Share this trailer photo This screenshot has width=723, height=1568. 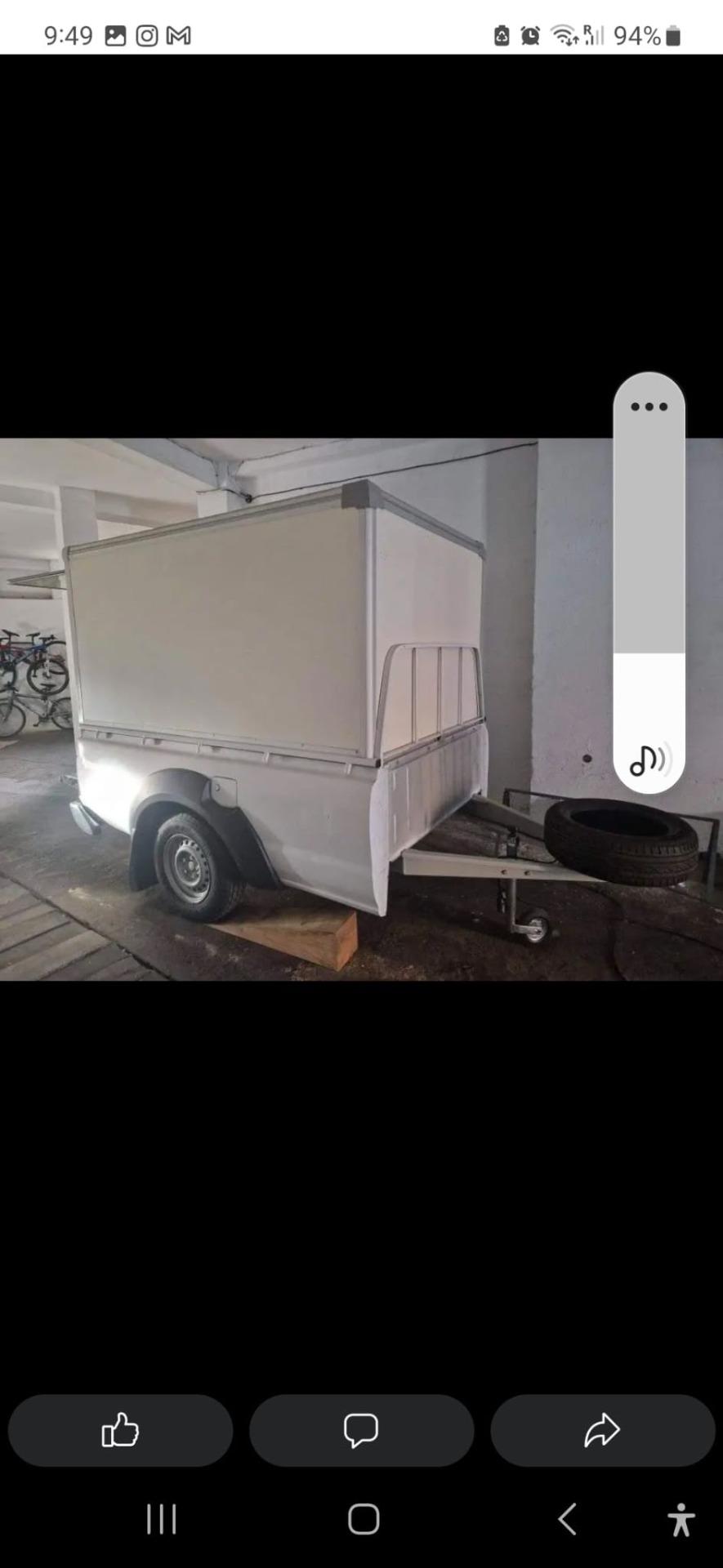(x=602, y=1430)
